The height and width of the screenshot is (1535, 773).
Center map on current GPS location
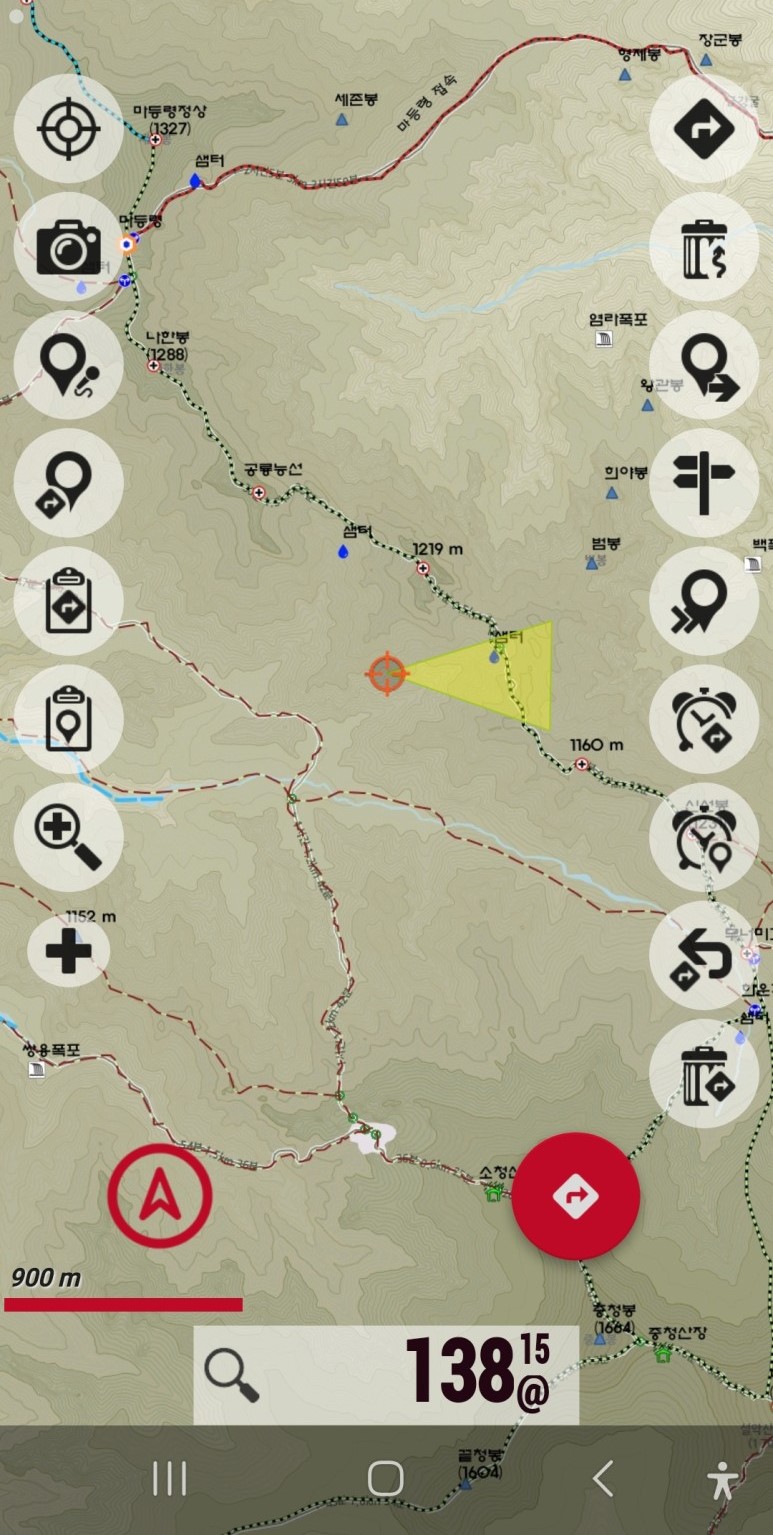tap(68, 129)
